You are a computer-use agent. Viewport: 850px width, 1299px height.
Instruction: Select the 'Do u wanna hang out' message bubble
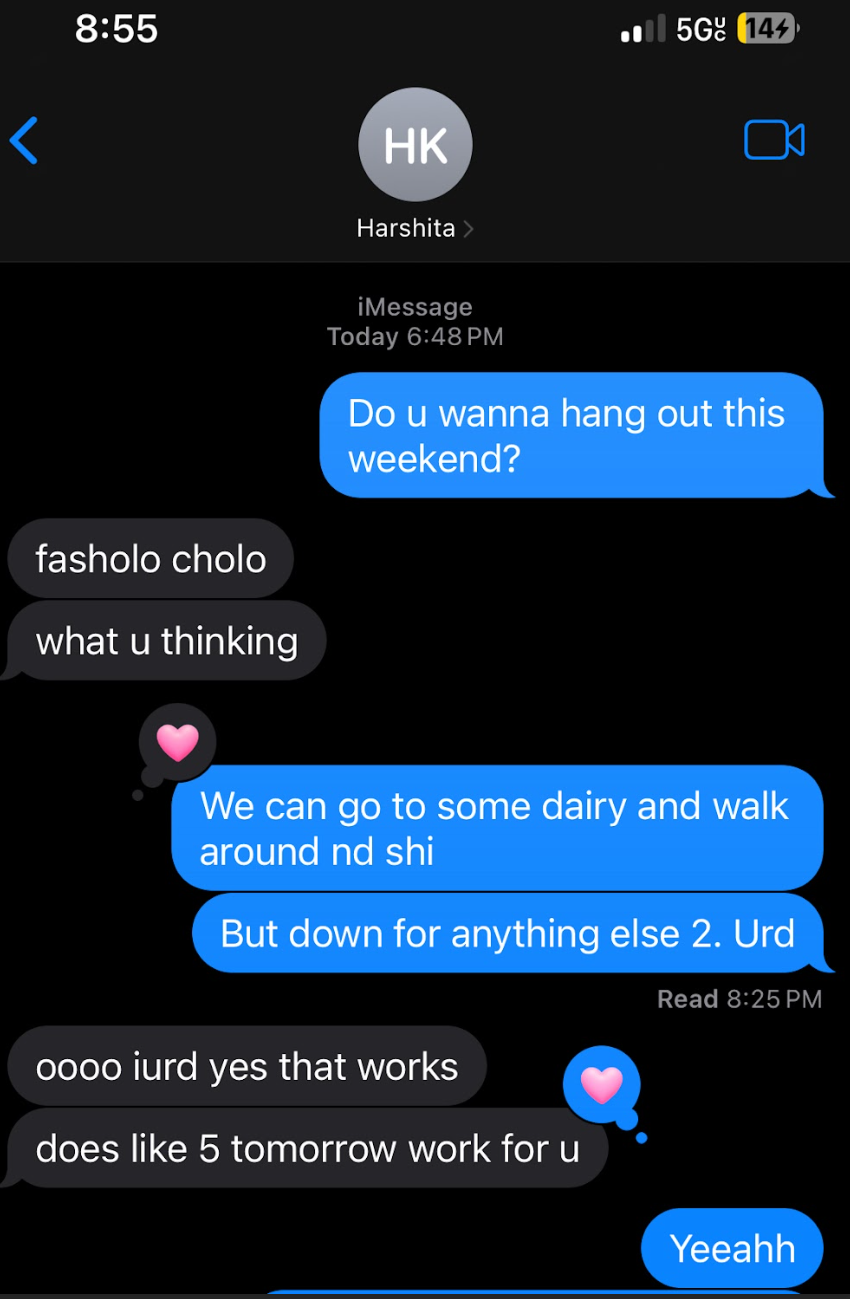coord(576,435)
